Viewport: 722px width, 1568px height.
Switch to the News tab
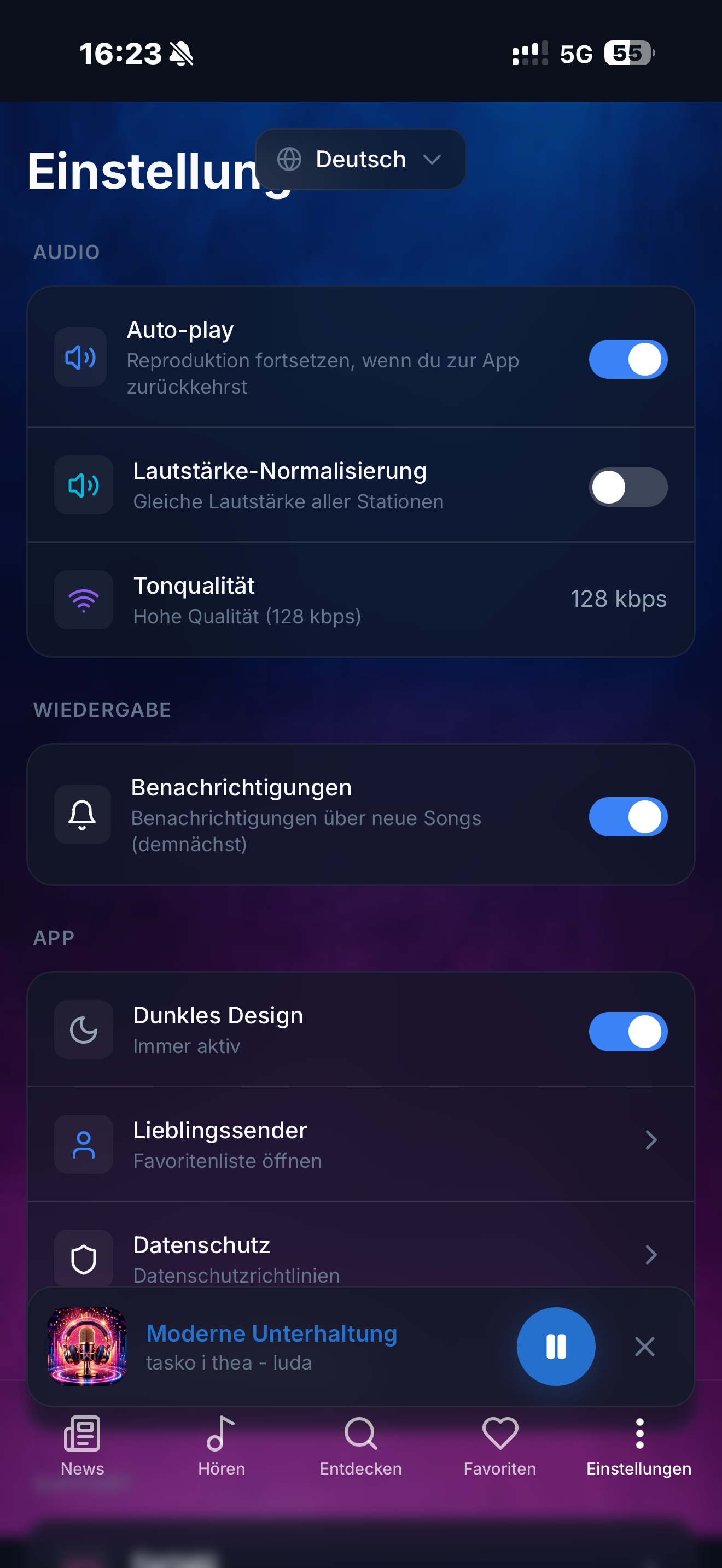pyautogui.click(x=82, y=1446)
